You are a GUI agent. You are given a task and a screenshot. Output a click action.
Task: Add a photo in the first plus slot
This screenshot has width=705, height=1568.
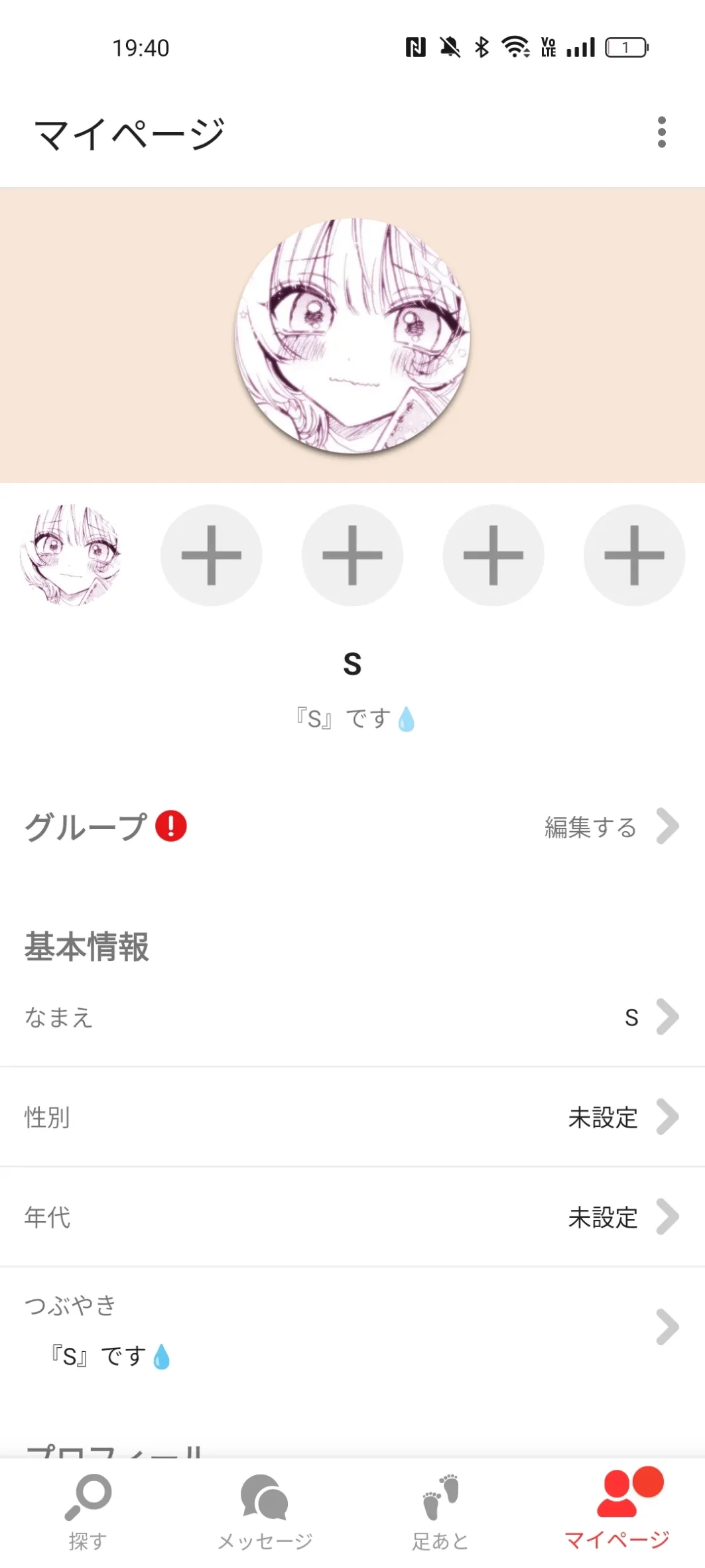click(x=211, y=555)
